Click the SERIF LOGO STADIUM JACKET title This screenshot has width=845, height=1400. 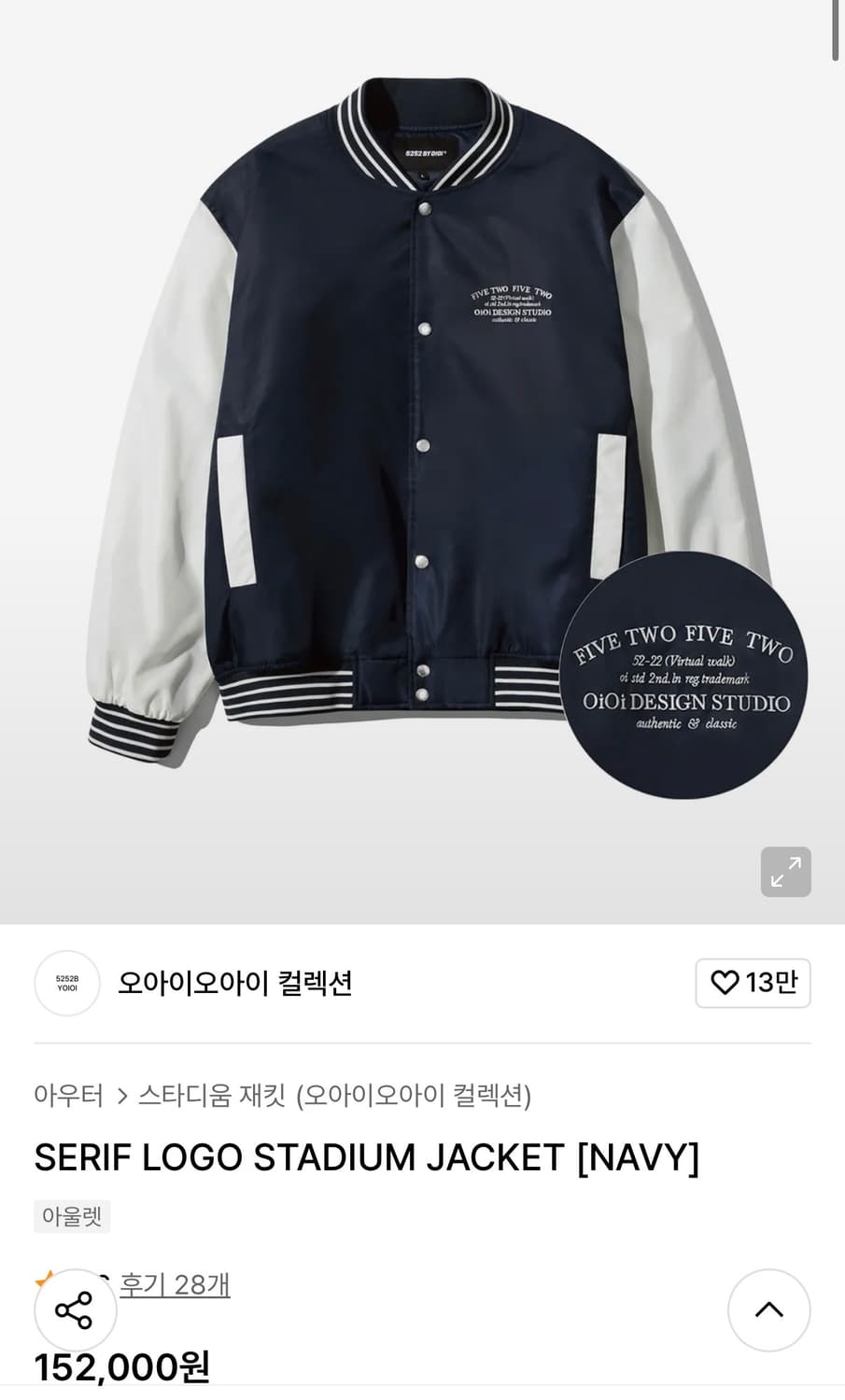tap(366, 1156)
